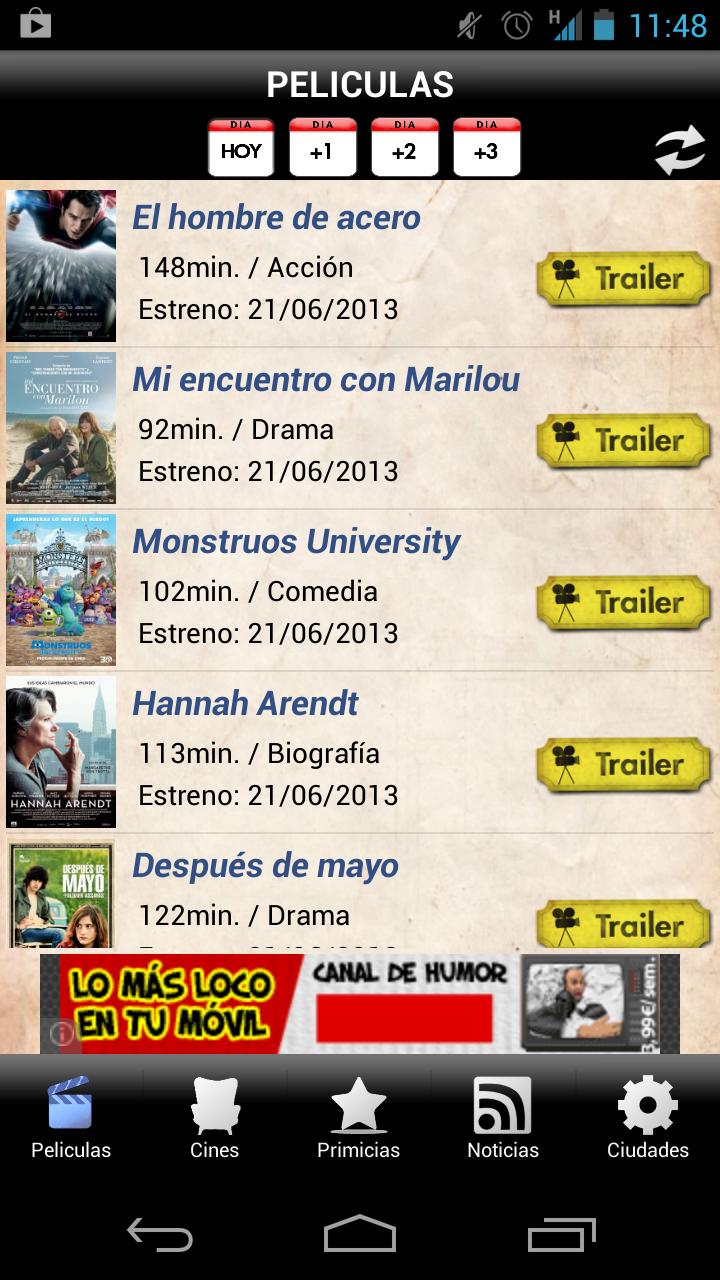Open the Monstruos University trailer
Image resolution: width=720 pixels, height=1280 pixels.
click(x=622, y=602)
